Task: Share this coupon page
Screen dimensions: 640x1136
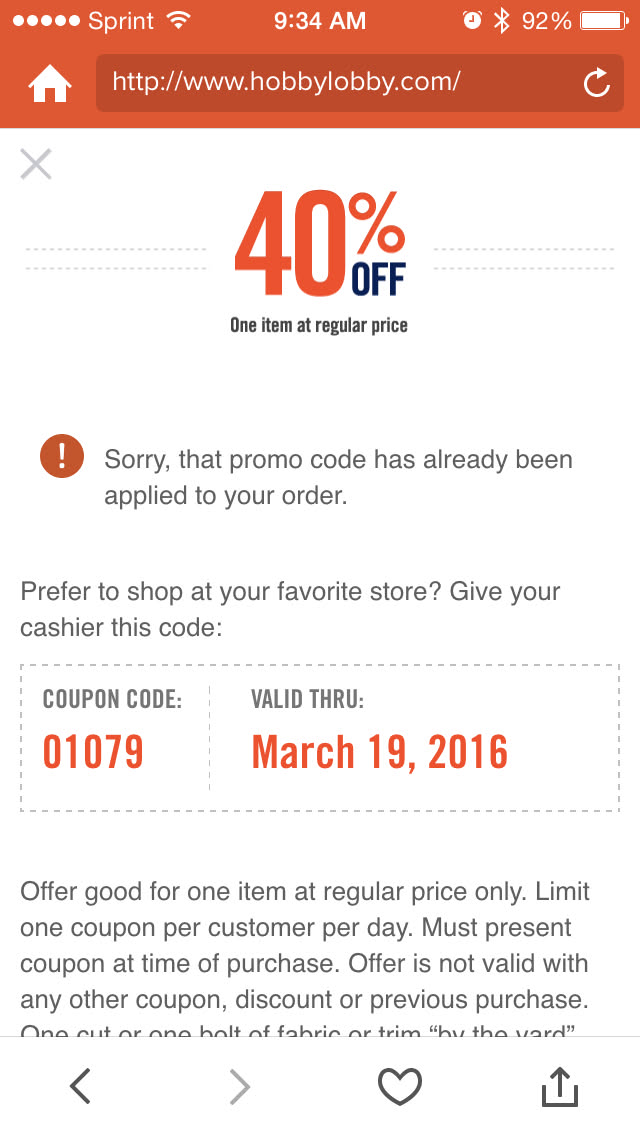Action: [560, 1086]
